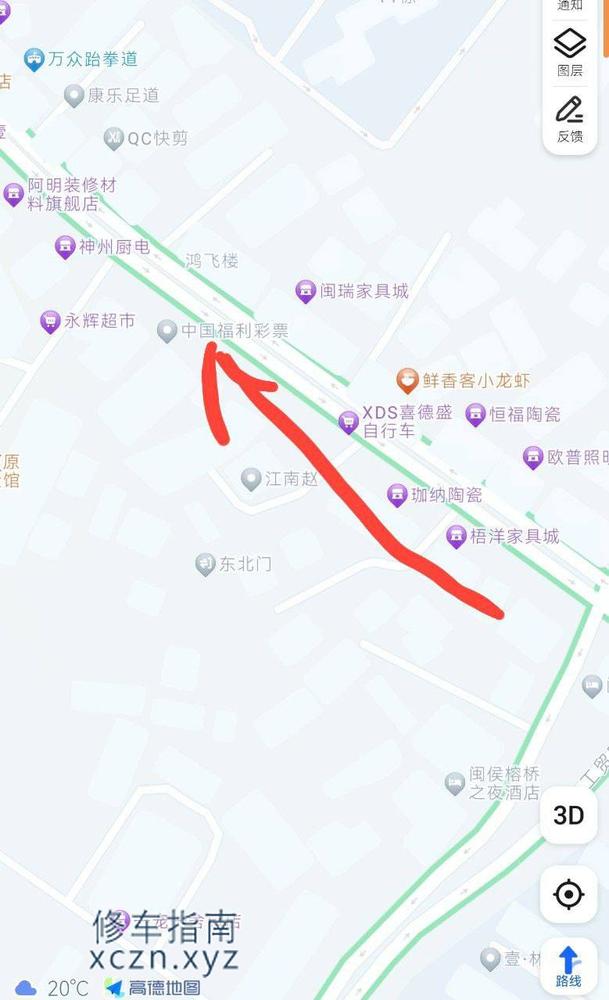Open the 图层 layers panel
The height and width of the screenshot is (1000, 609).
(x=569, y=52)
